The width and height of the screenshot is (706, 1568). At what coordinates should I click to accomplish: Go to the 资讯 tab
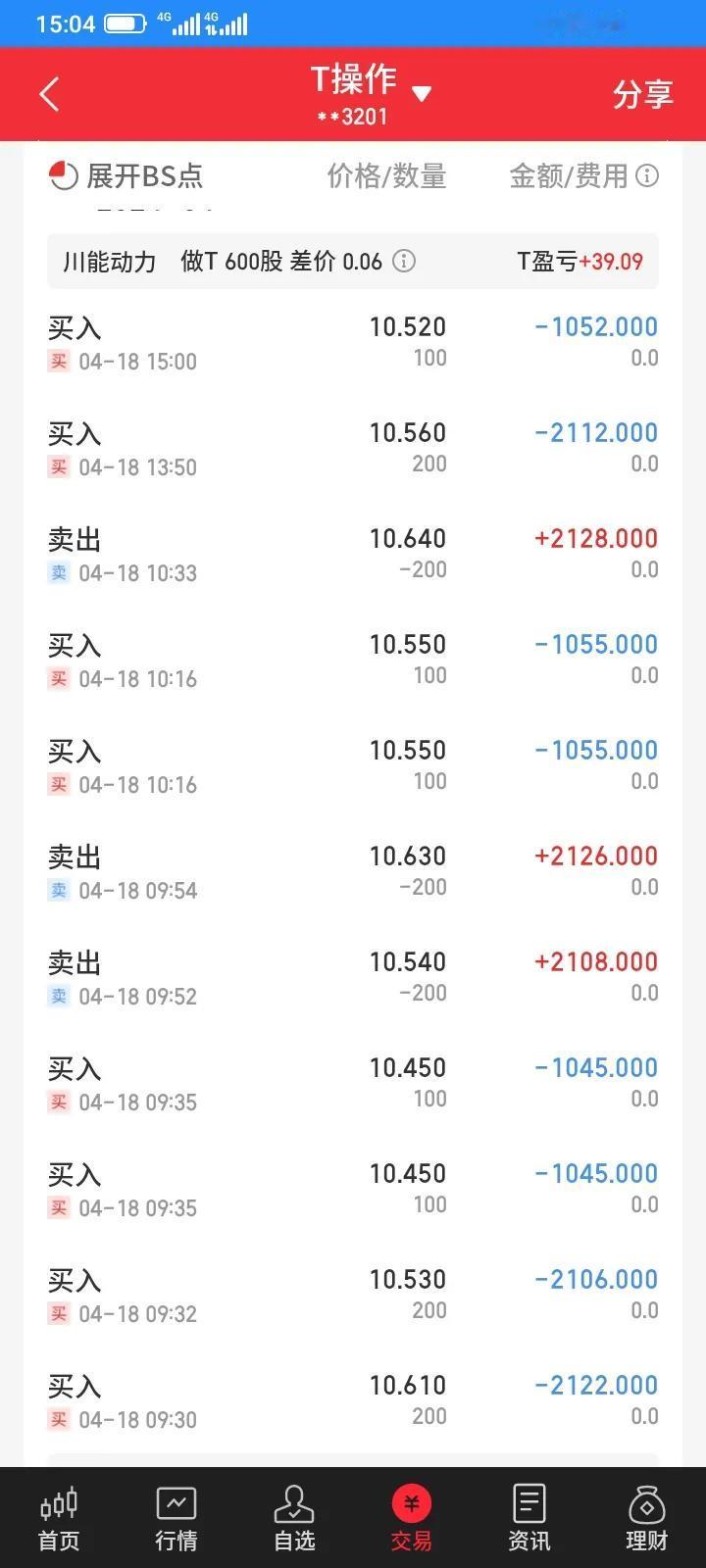click(x=529, y=1518)
